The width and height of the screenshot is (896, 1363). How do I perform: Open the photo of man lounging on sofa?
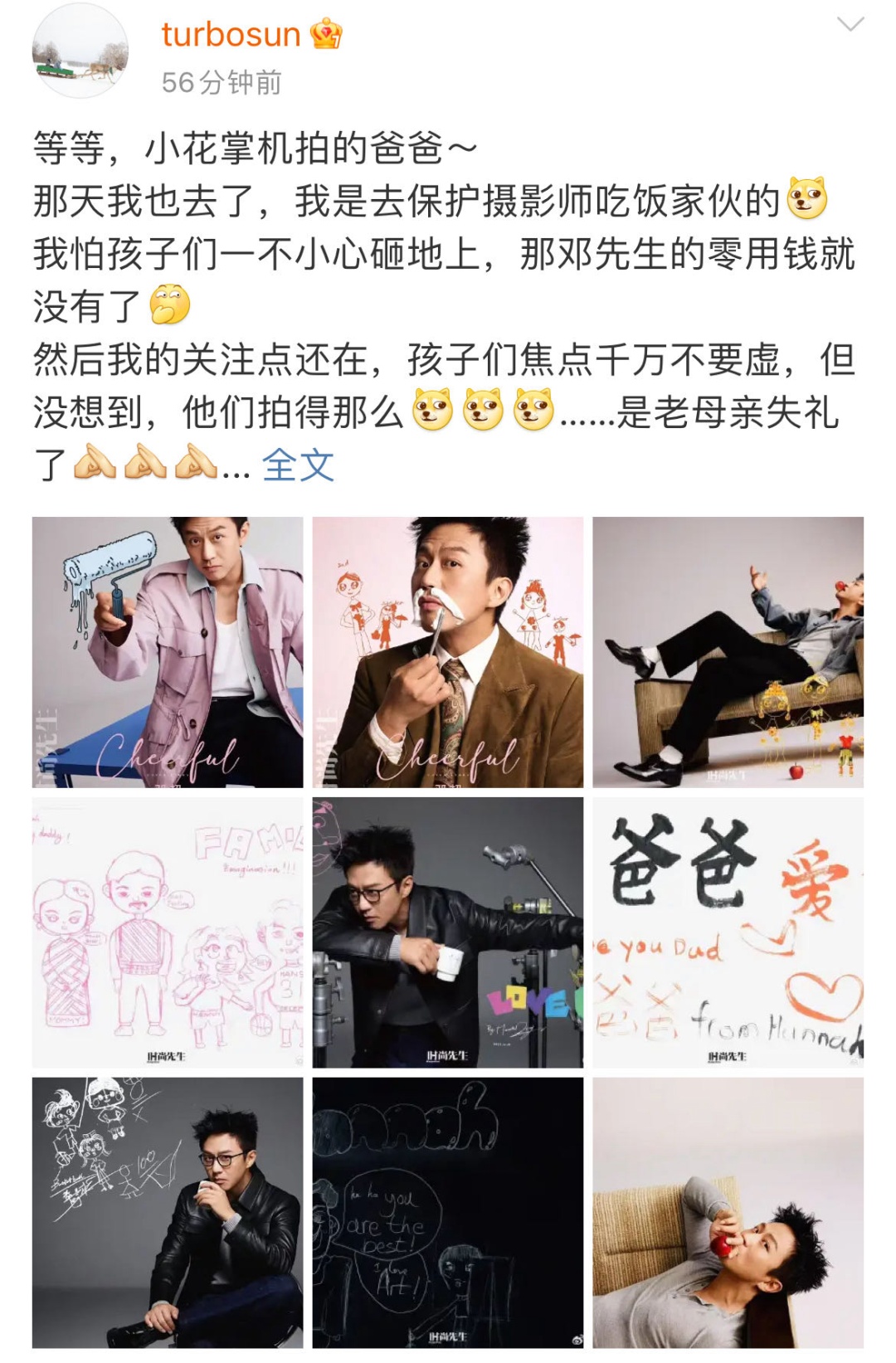[730, 653]
